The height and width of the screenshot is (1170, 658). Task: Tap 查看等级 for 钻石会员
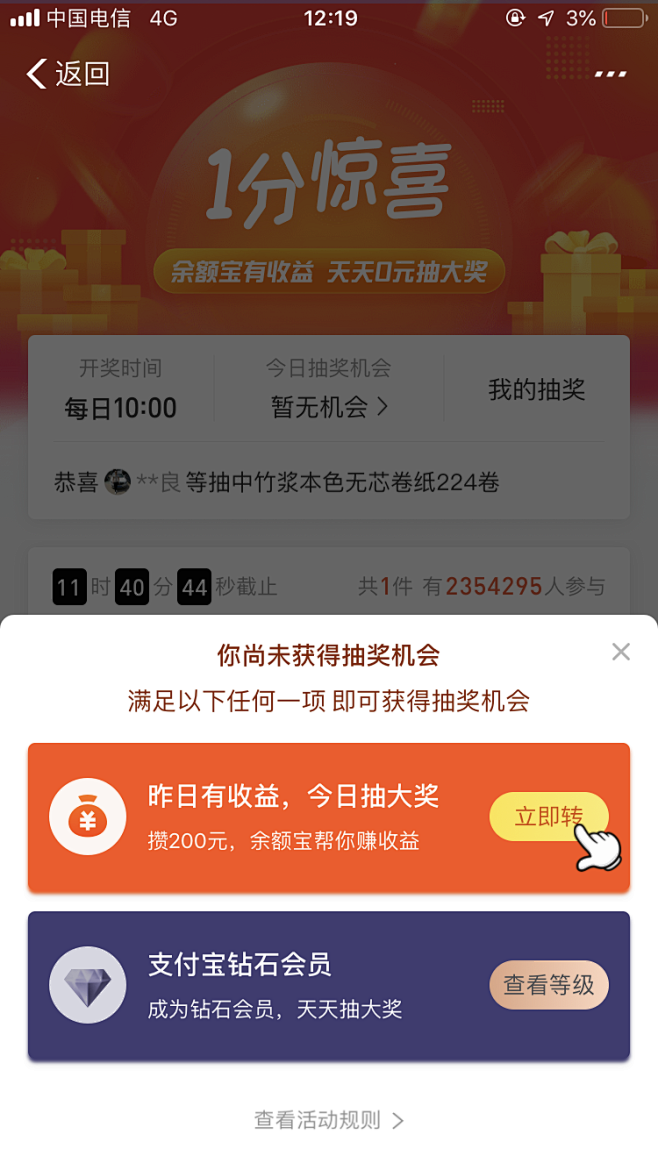click(548, 985)
